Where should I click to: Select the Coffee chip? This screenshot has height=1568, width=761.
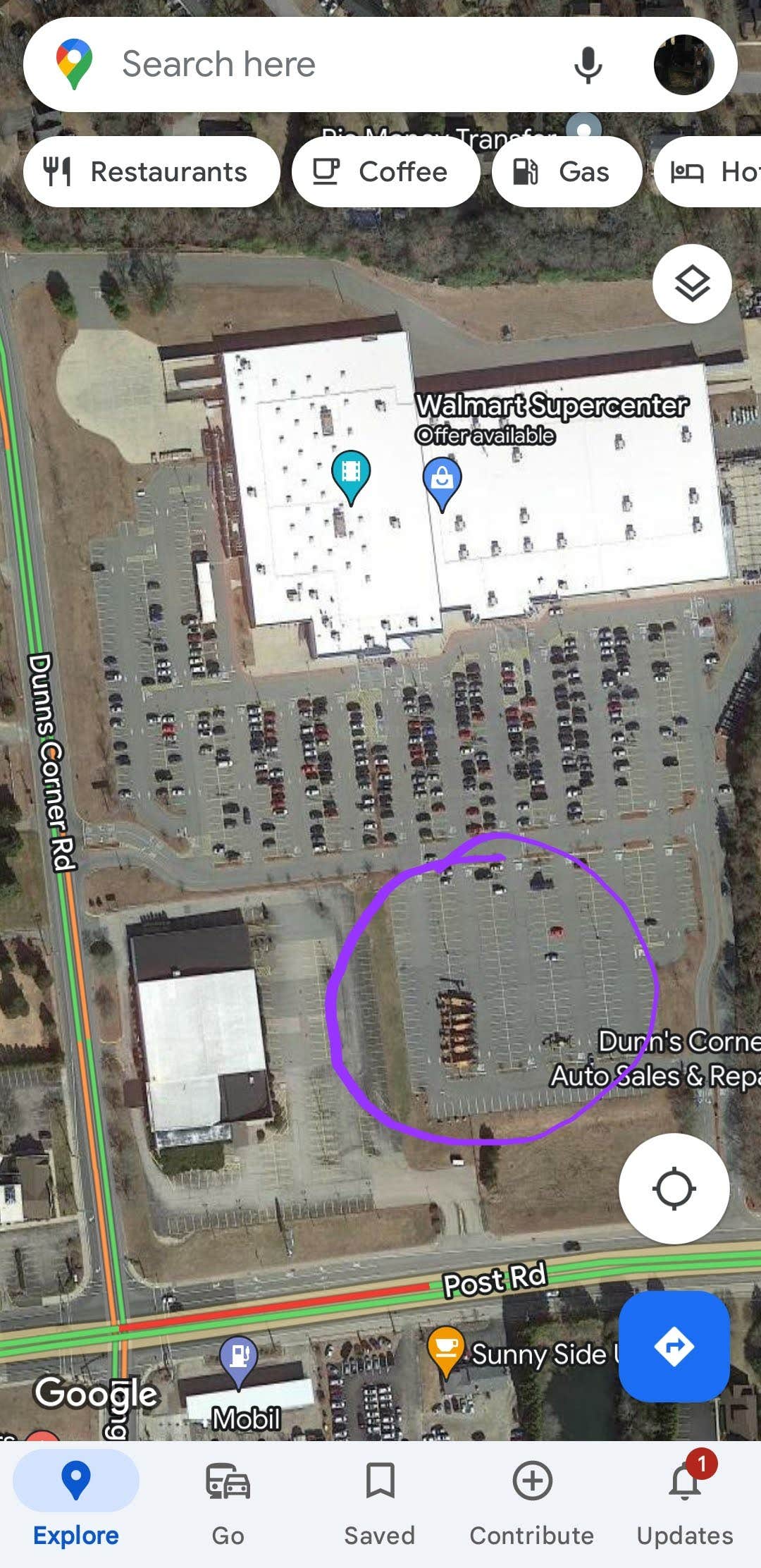pyautogui.click(x=385, y=172)
